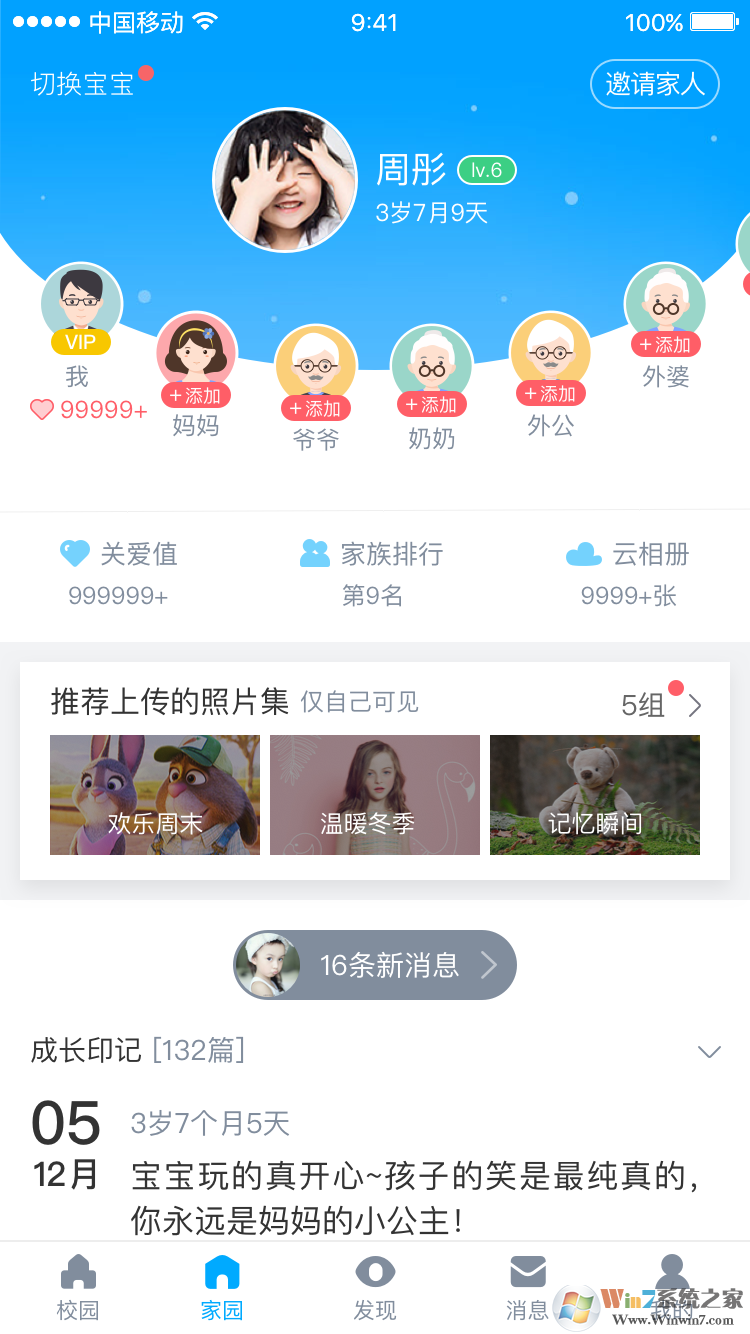Open the 欢乐周末 photo set
750x1334 pixels.
(x=155, y=795)
